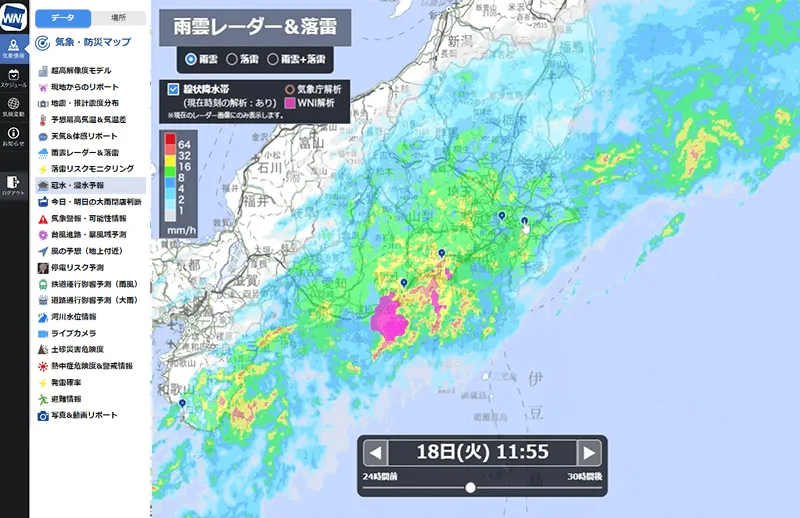The width and height of the screenshot is (800, 518).
Task: Open 河川水位情報
Action: click(82, 316)
